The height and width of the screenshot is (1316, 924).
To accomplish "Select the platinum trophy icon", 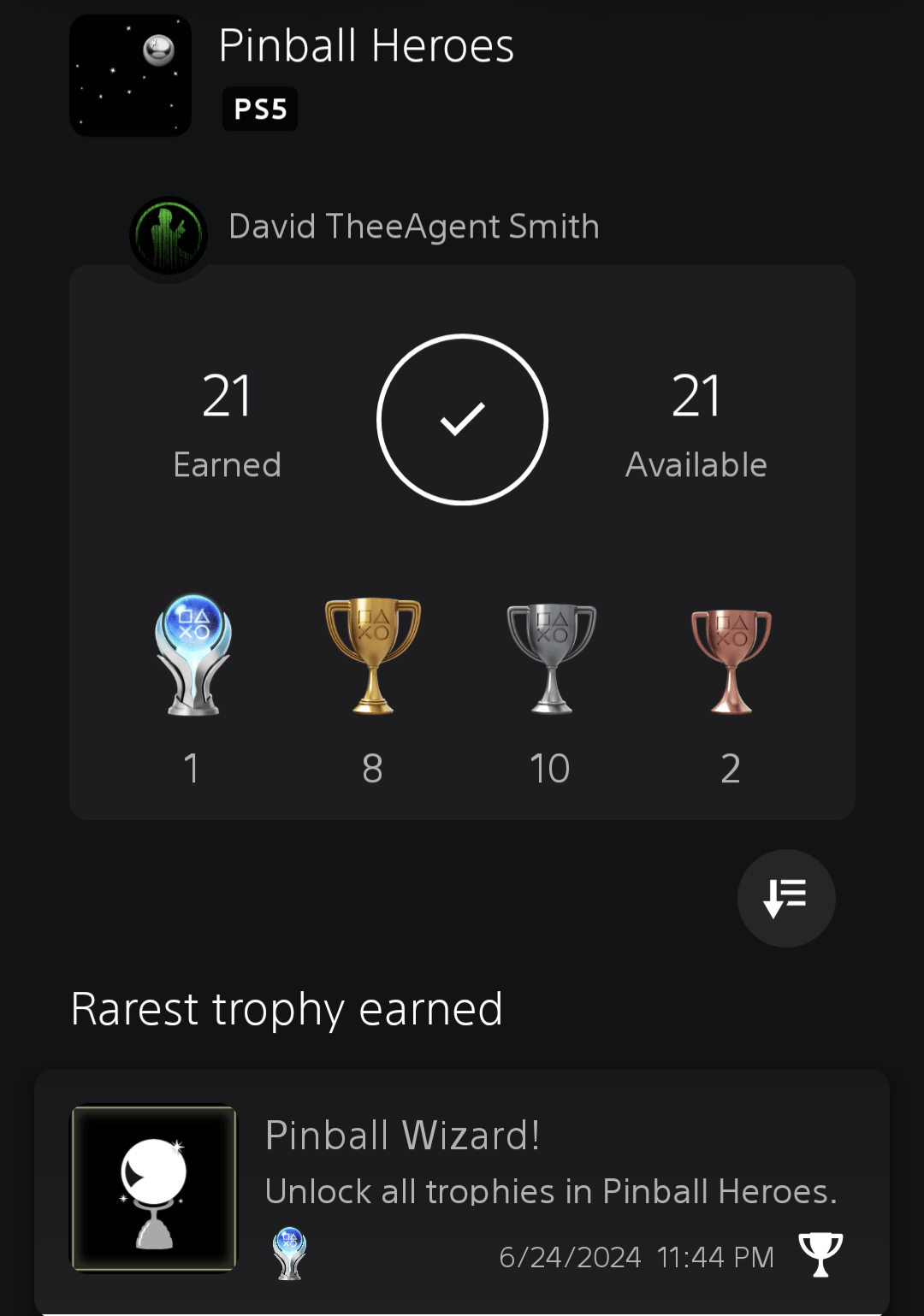I will click(x=192, y=658).
